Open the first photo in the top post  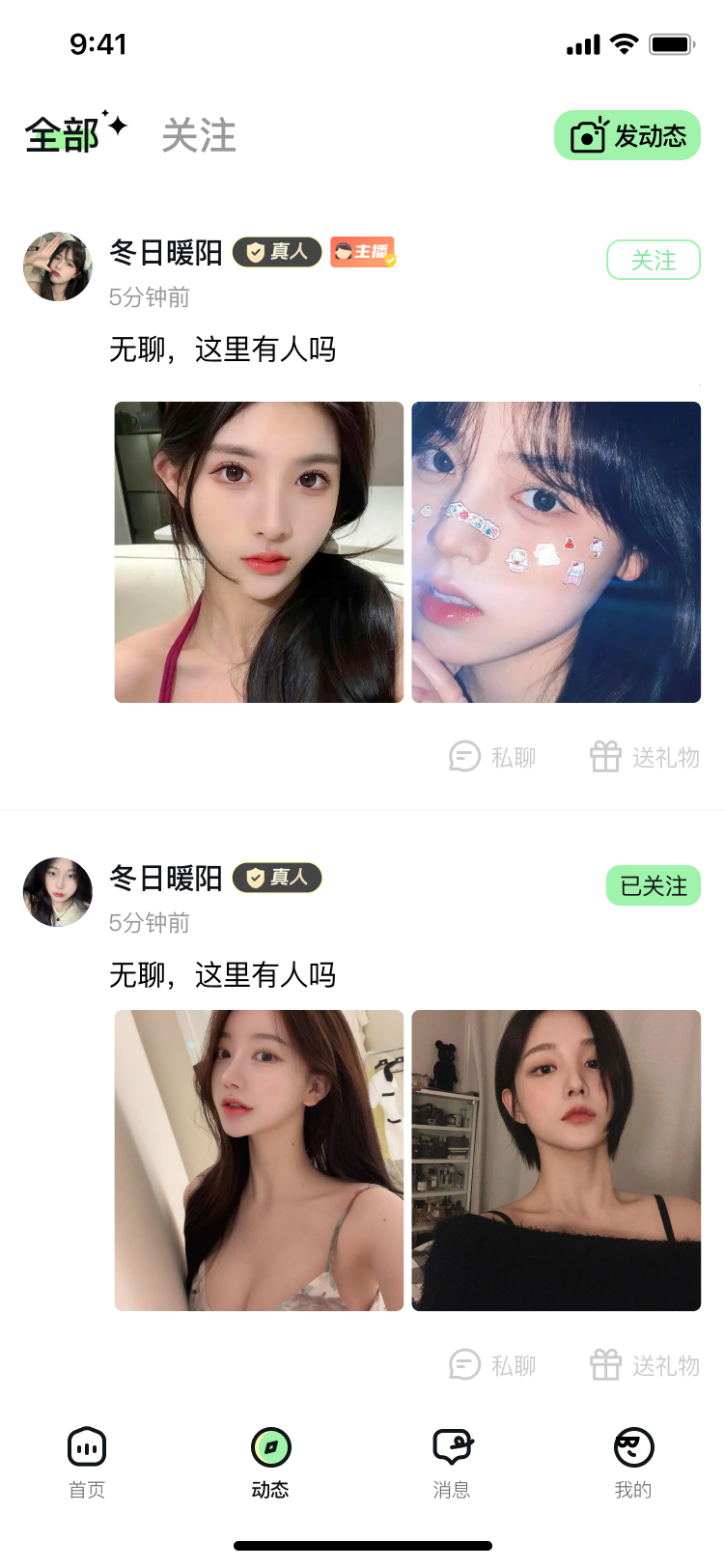coord(259,552)
